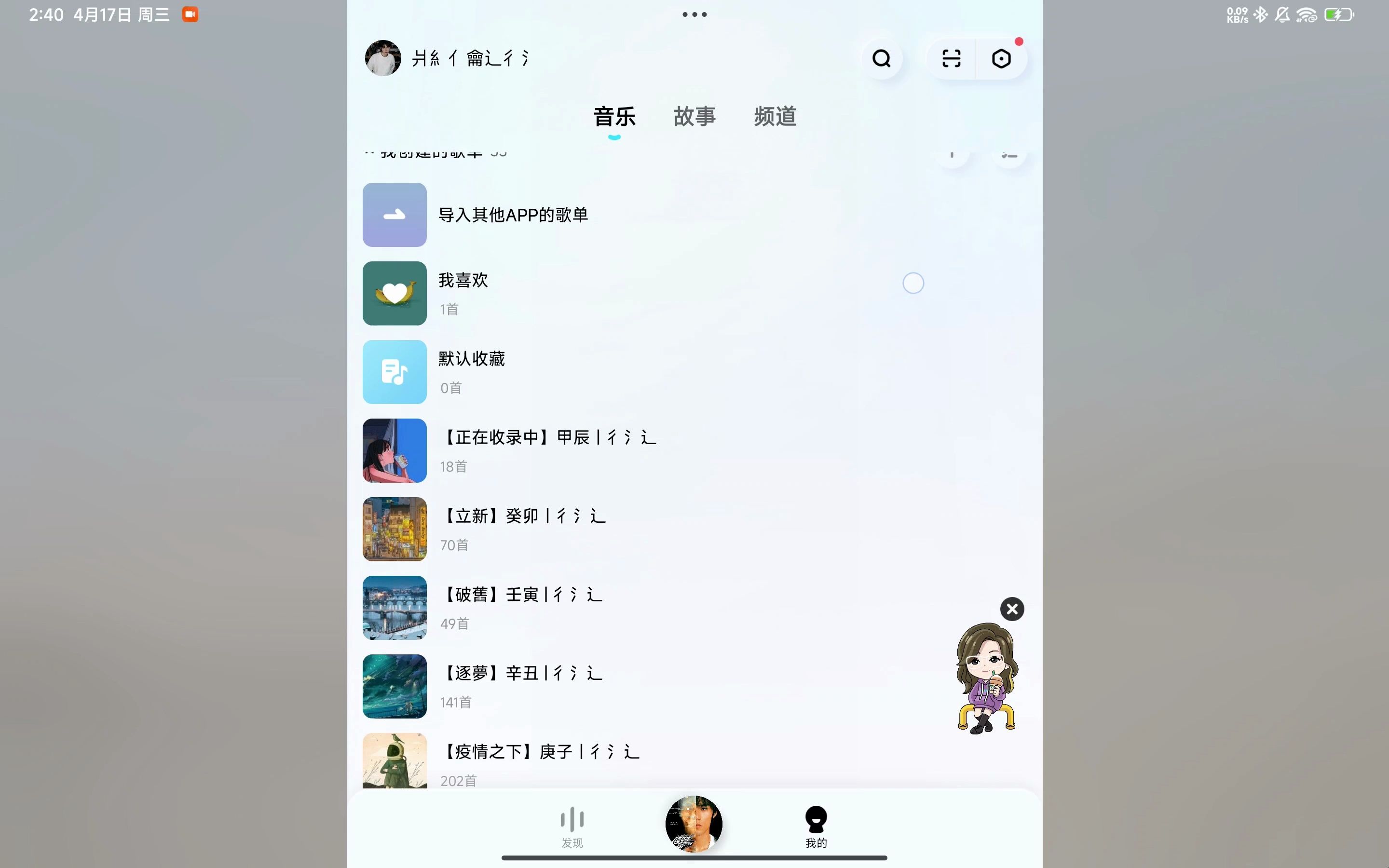1389x868 pixels.
Task: Open the now playing album cover
Action: click(x=694, y=823)
